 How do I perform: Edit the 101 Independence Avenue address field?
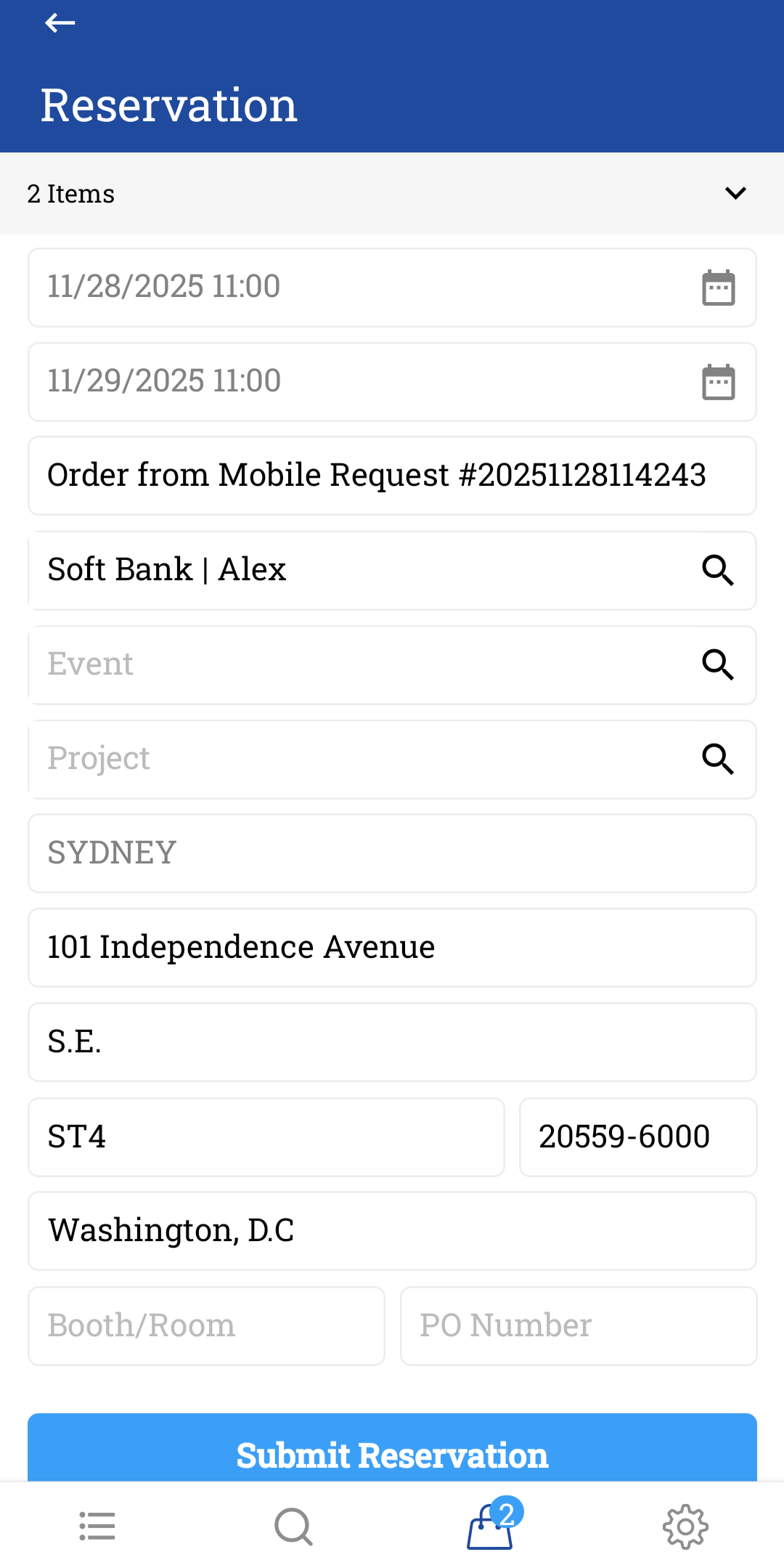coord(392,948)
